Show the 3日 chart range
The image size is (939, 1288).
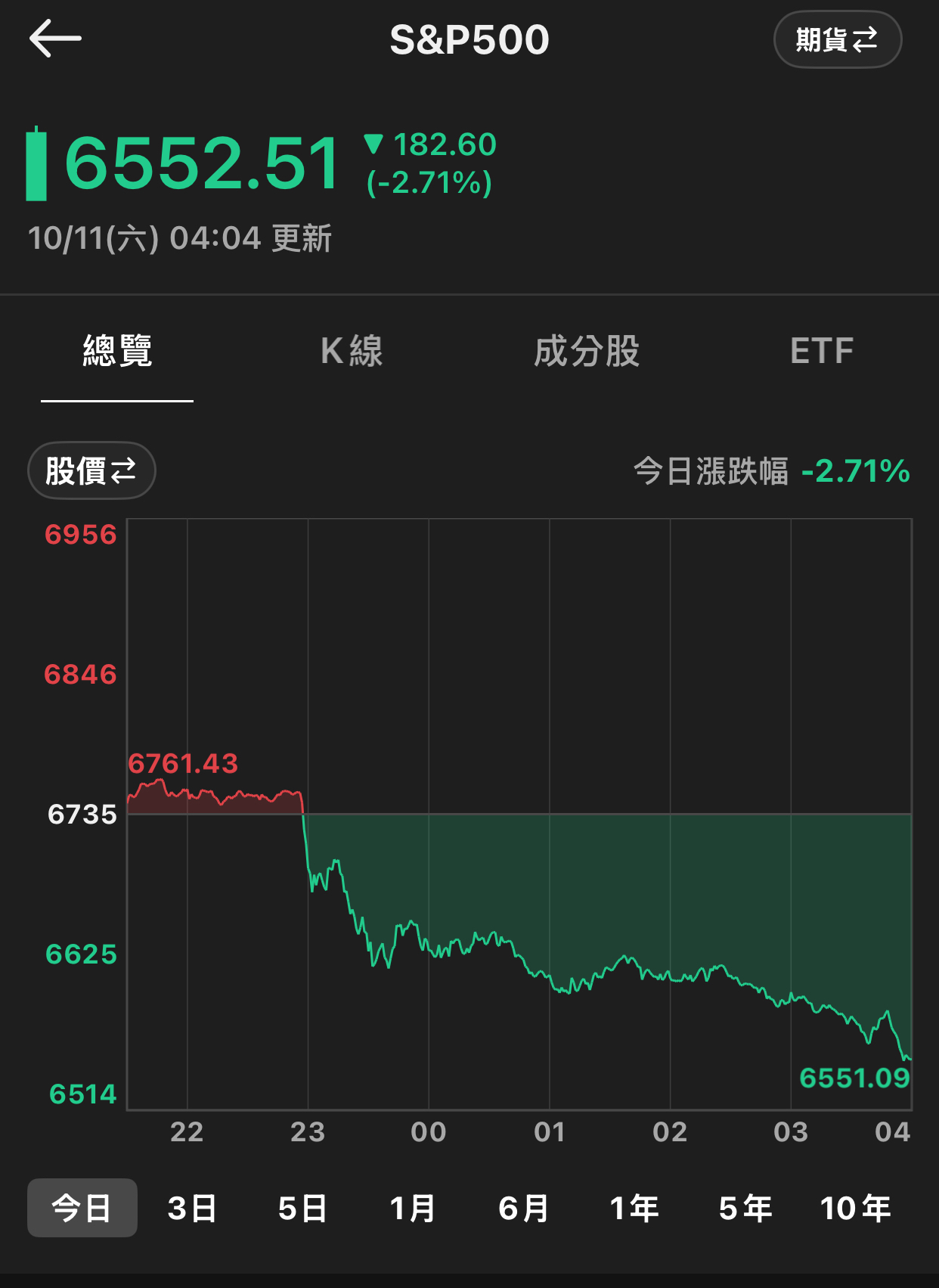pyautogui.click(x=192, y=1208)
